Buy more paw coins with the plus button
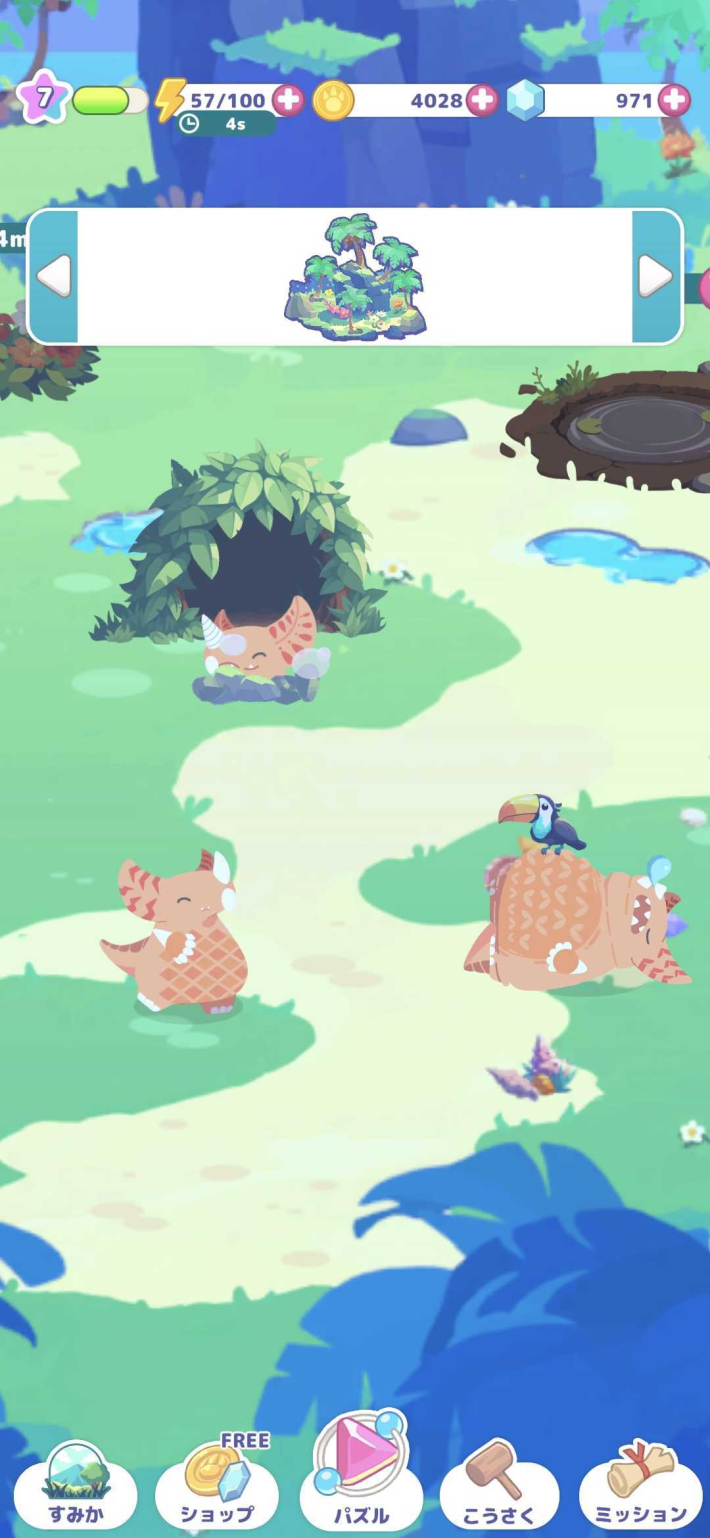Viewport: 710px width, 1538px height. [481, 100]
